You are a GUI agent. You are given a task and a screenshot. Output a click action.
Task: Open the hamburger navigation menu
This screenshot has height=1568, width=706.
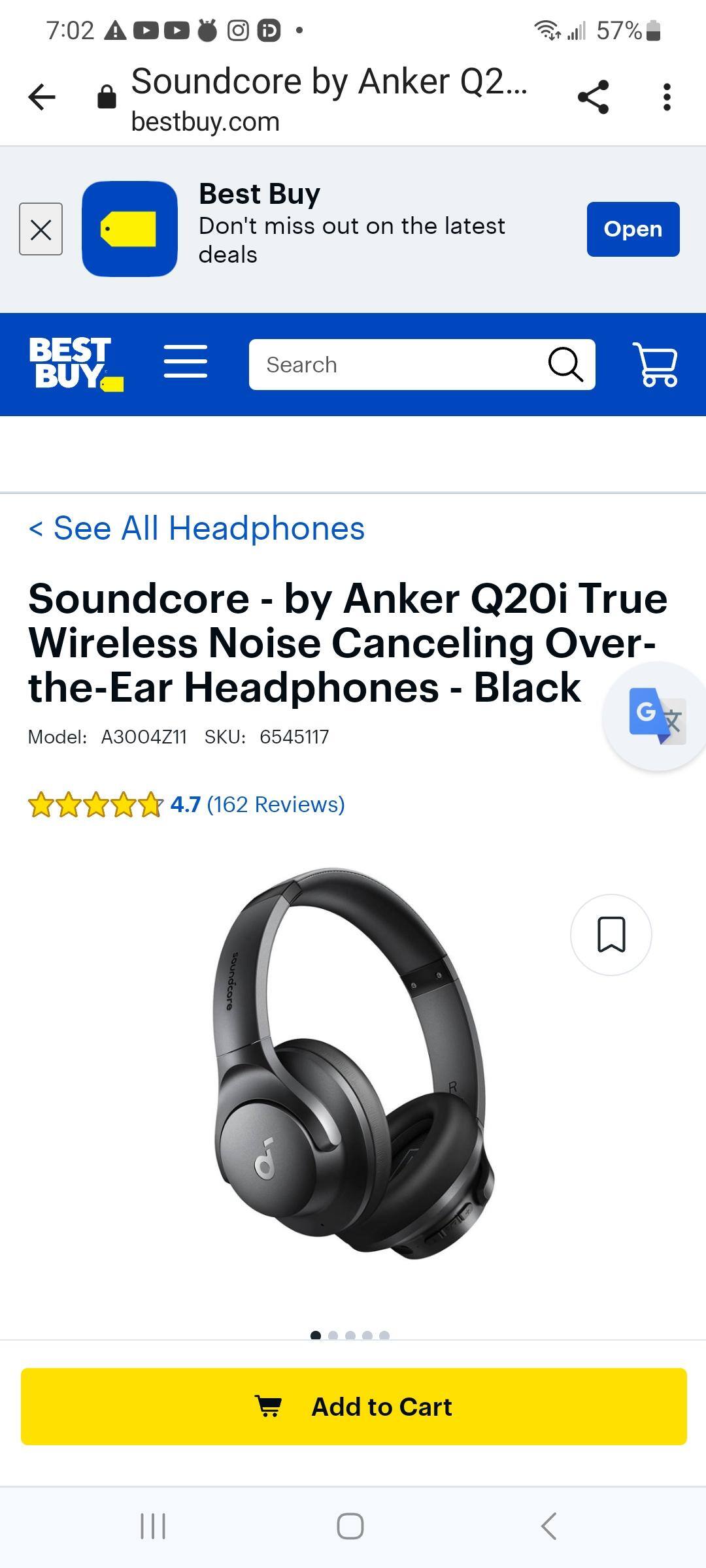pyautogui.click(x=185, y=363)
